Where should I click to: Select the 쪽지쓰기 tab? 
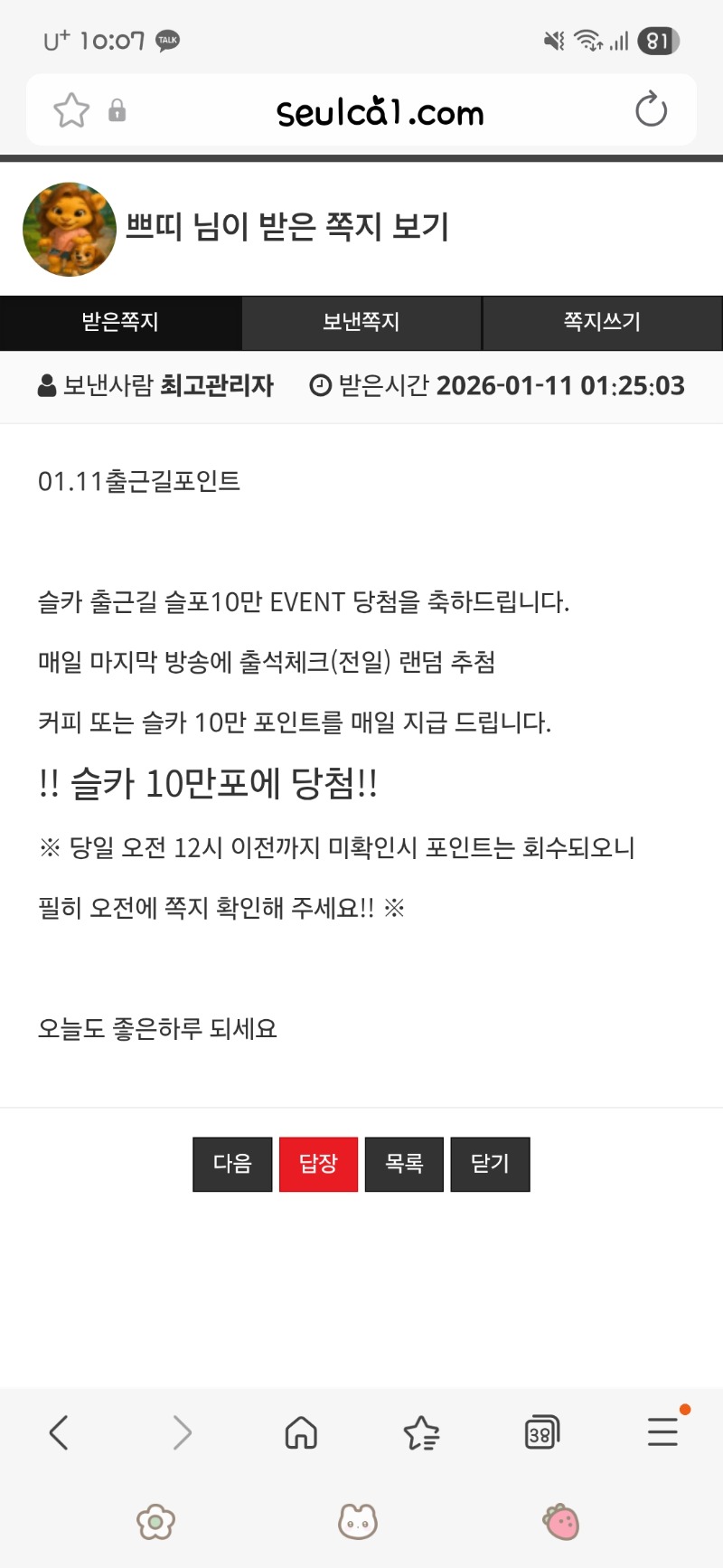[602, 322]
